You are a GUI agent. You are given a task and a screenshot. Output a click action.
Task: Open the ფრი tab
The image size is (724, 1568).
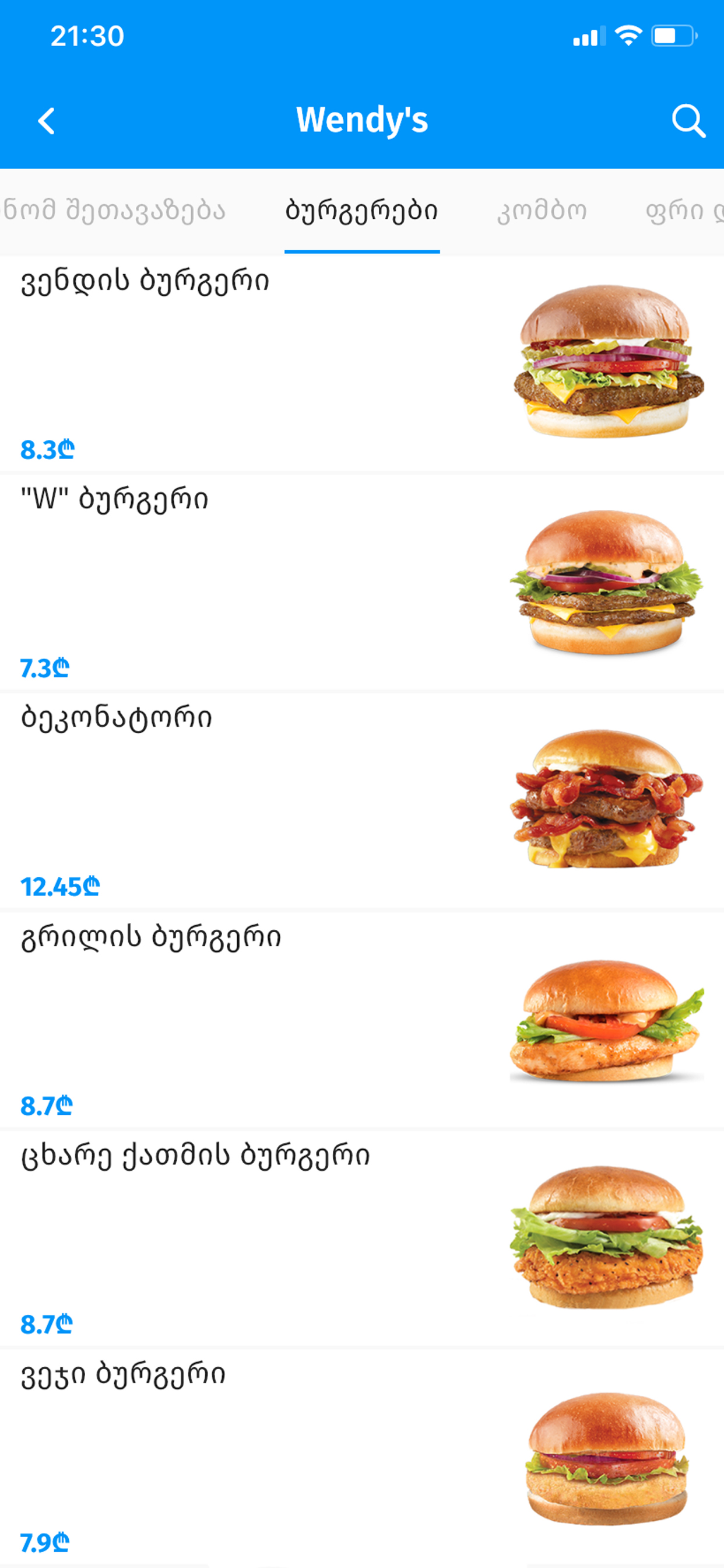click(684, 211)
